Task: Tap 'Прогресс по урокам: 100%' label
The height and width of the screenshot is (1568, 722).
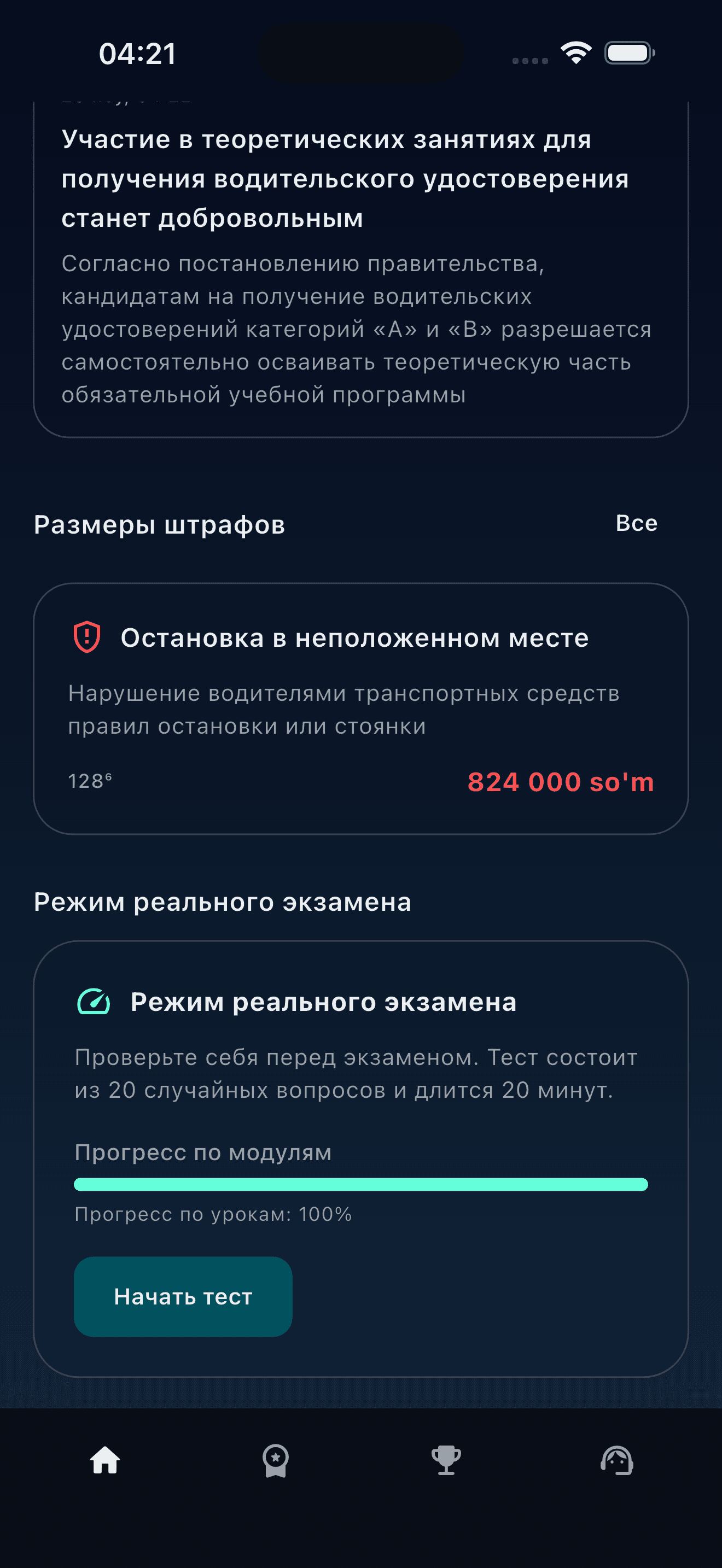Action: tap(213, 1214)
